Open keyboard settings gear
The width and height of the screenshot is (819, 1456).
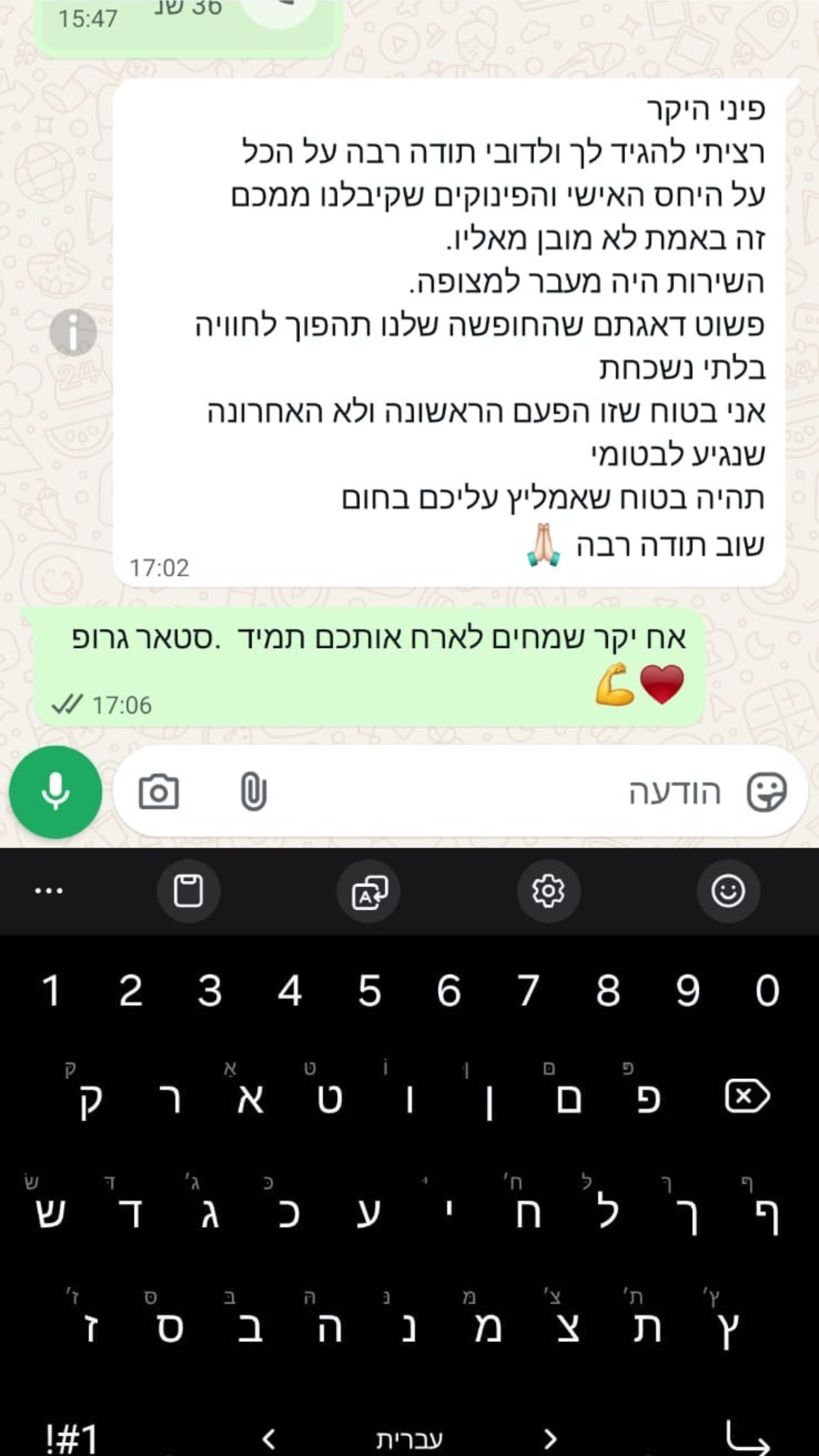pos(548,891)
